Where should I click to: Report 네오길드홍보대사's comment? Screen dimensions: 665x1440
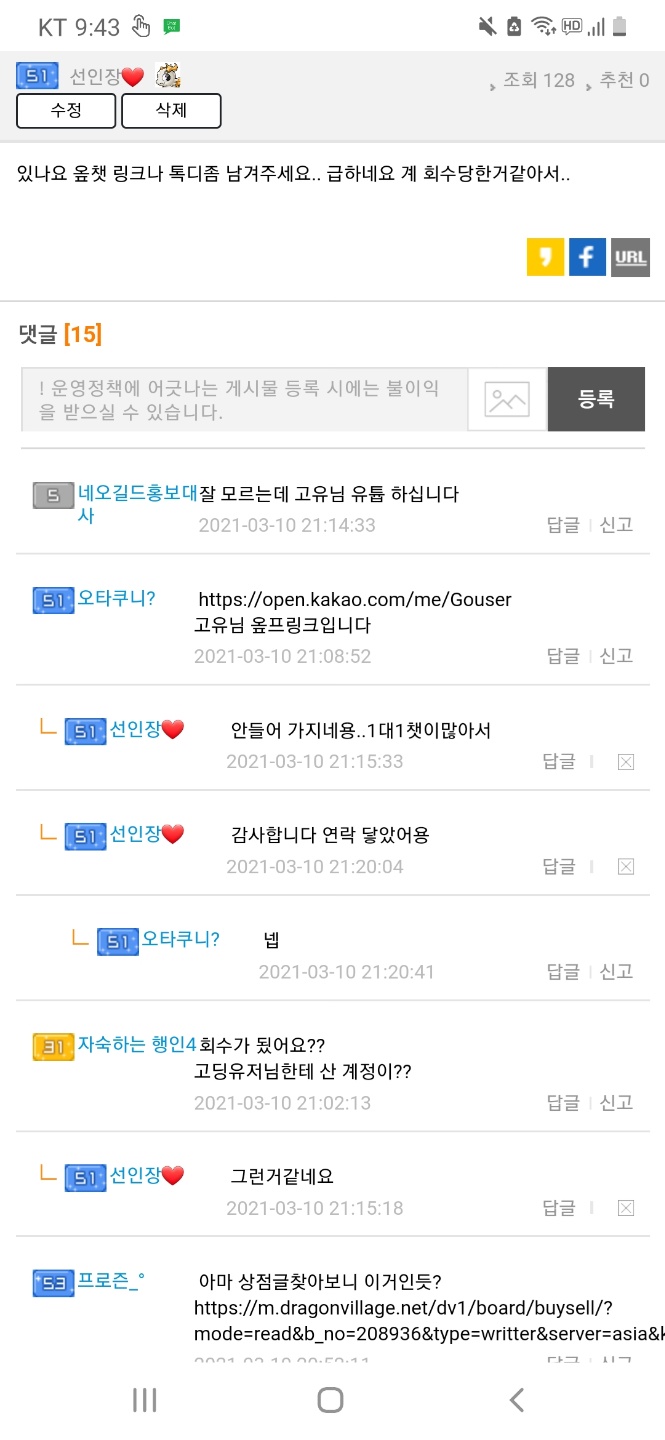point(616,524)
